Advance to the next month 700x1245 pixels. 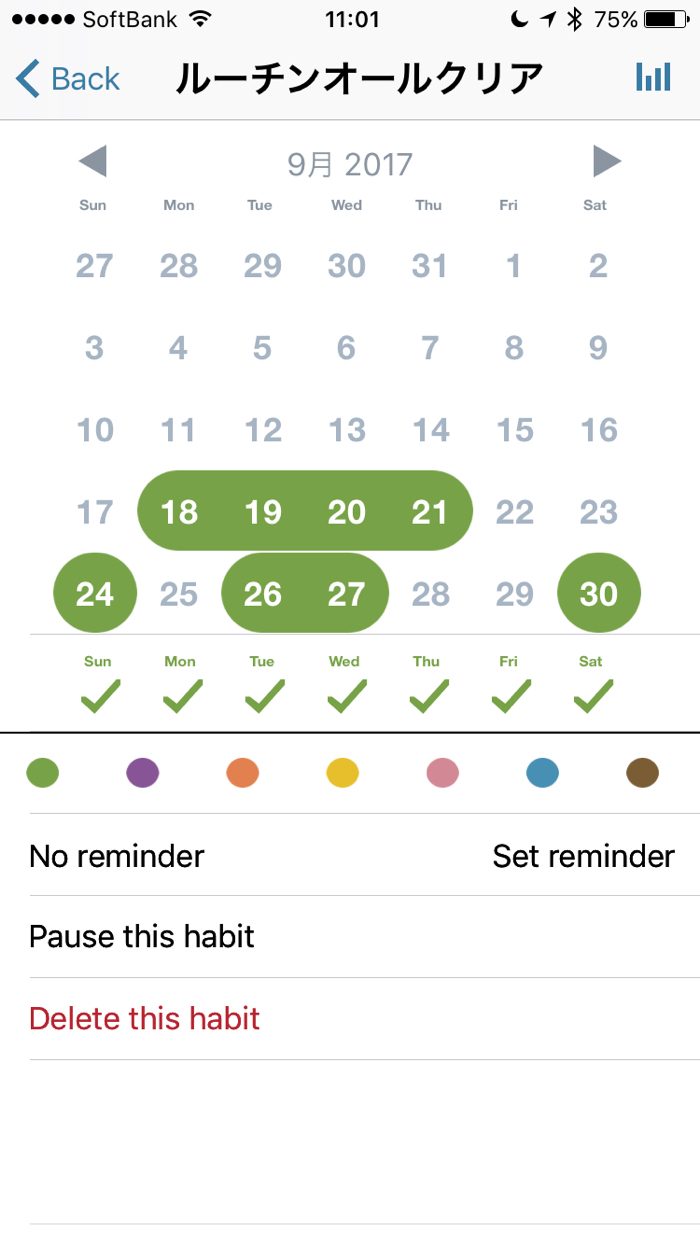[x=606, y=161]
